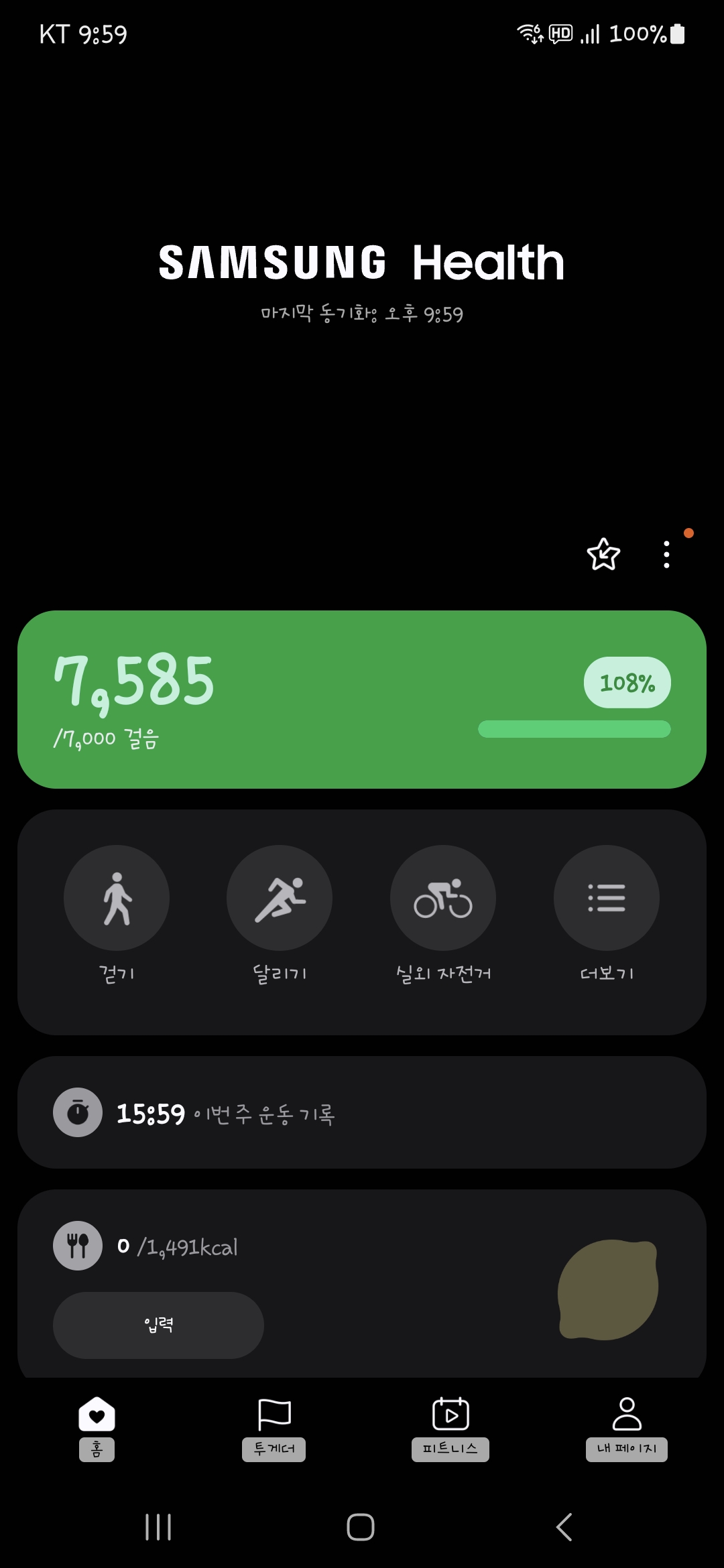The image size is (724, 1568).
Task: Start a 달리기 (running) workout
Action: (280, 898)
